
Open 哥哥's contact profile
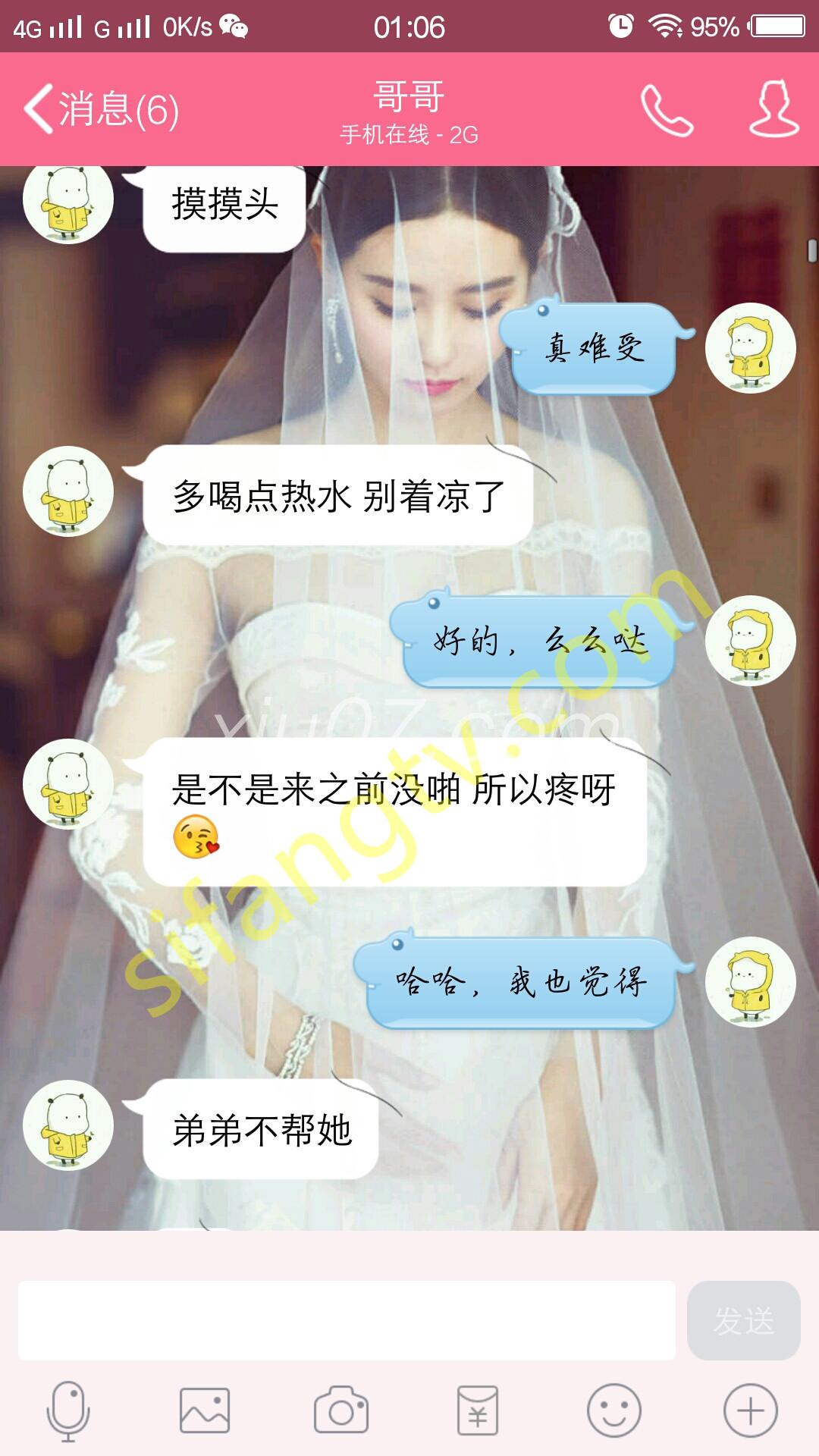773,110
